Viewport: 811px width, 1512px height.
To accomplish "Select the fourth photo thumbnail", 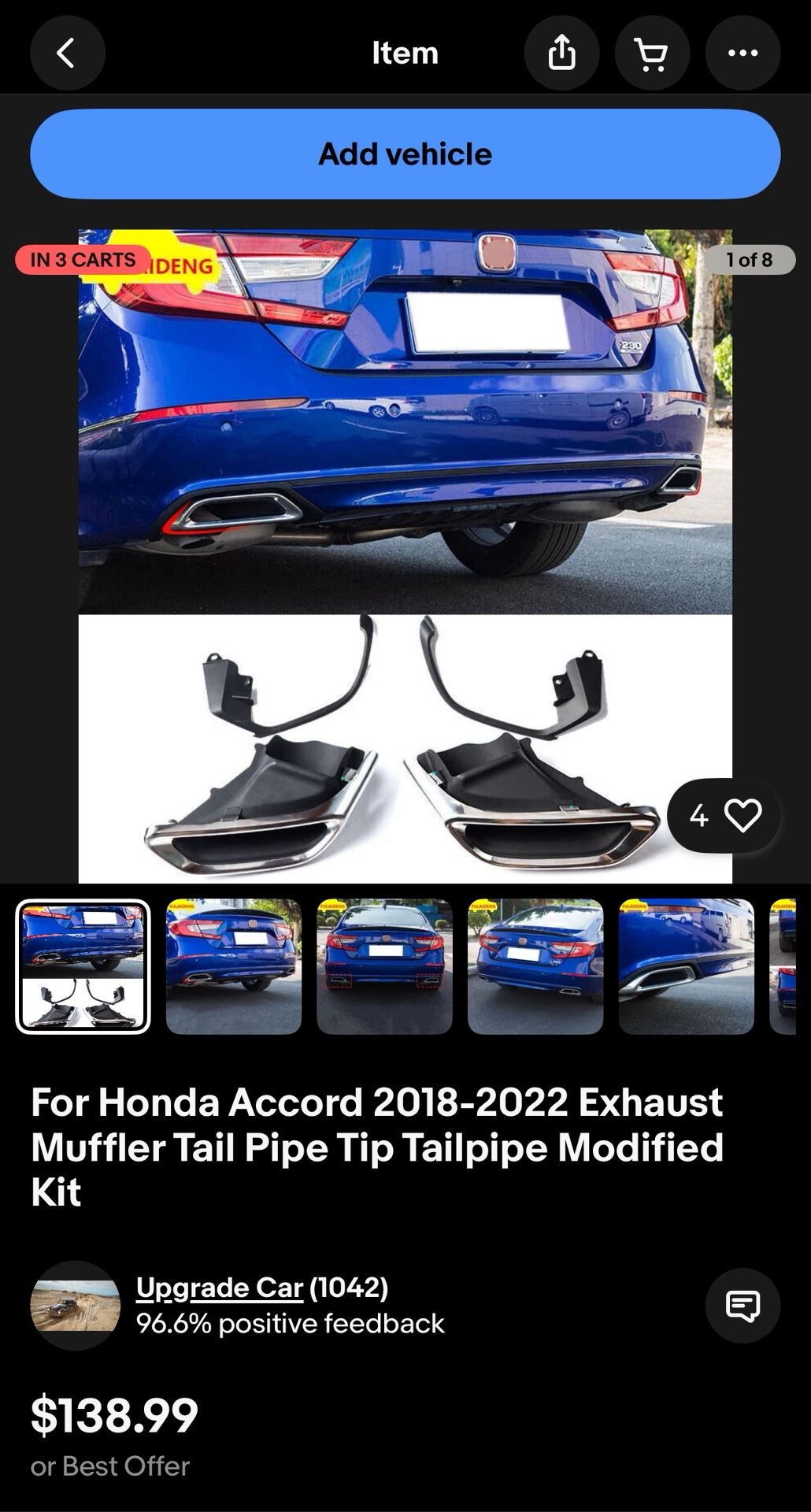I will click(535, 966).
